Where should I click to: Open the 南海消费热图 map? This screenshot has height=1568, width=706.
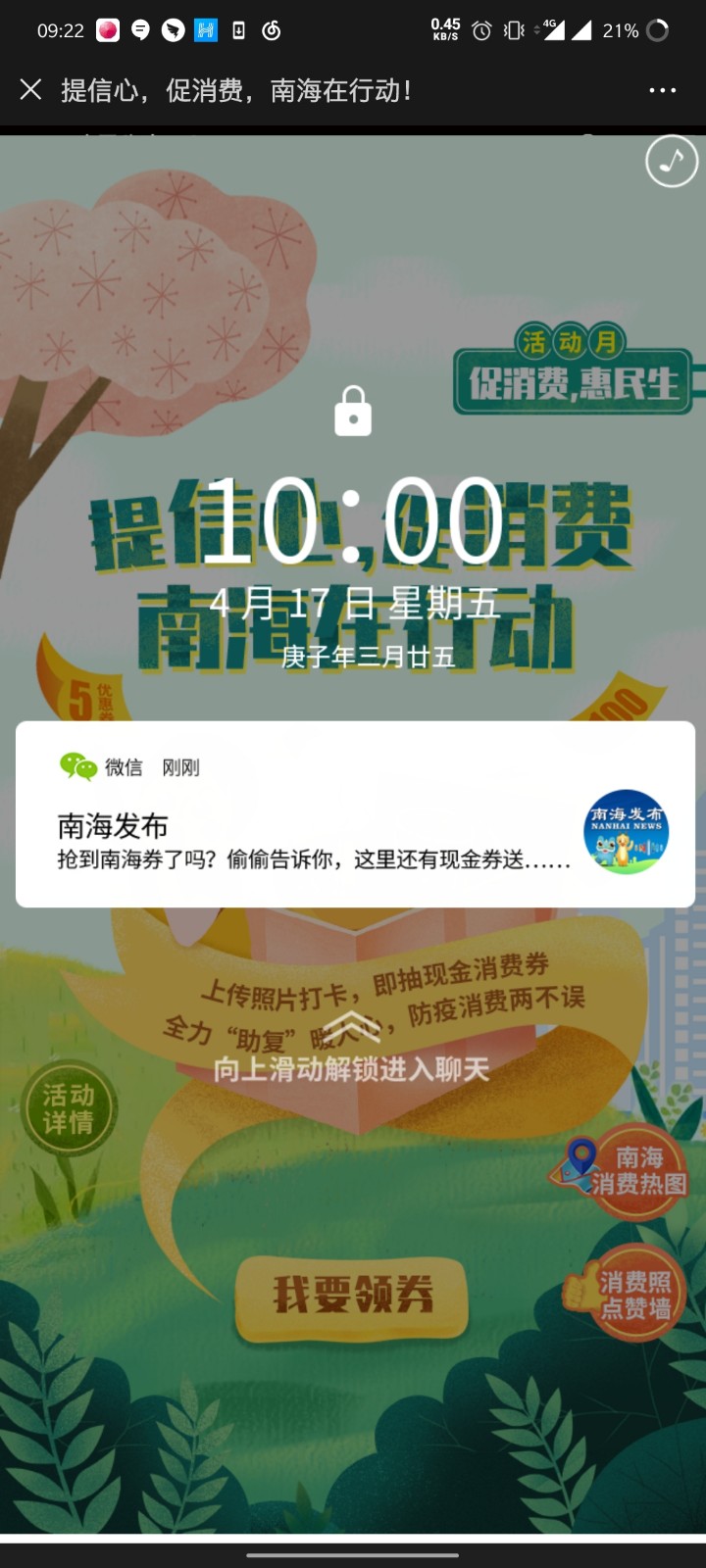pyautogui.click(x=632, y=1171)
